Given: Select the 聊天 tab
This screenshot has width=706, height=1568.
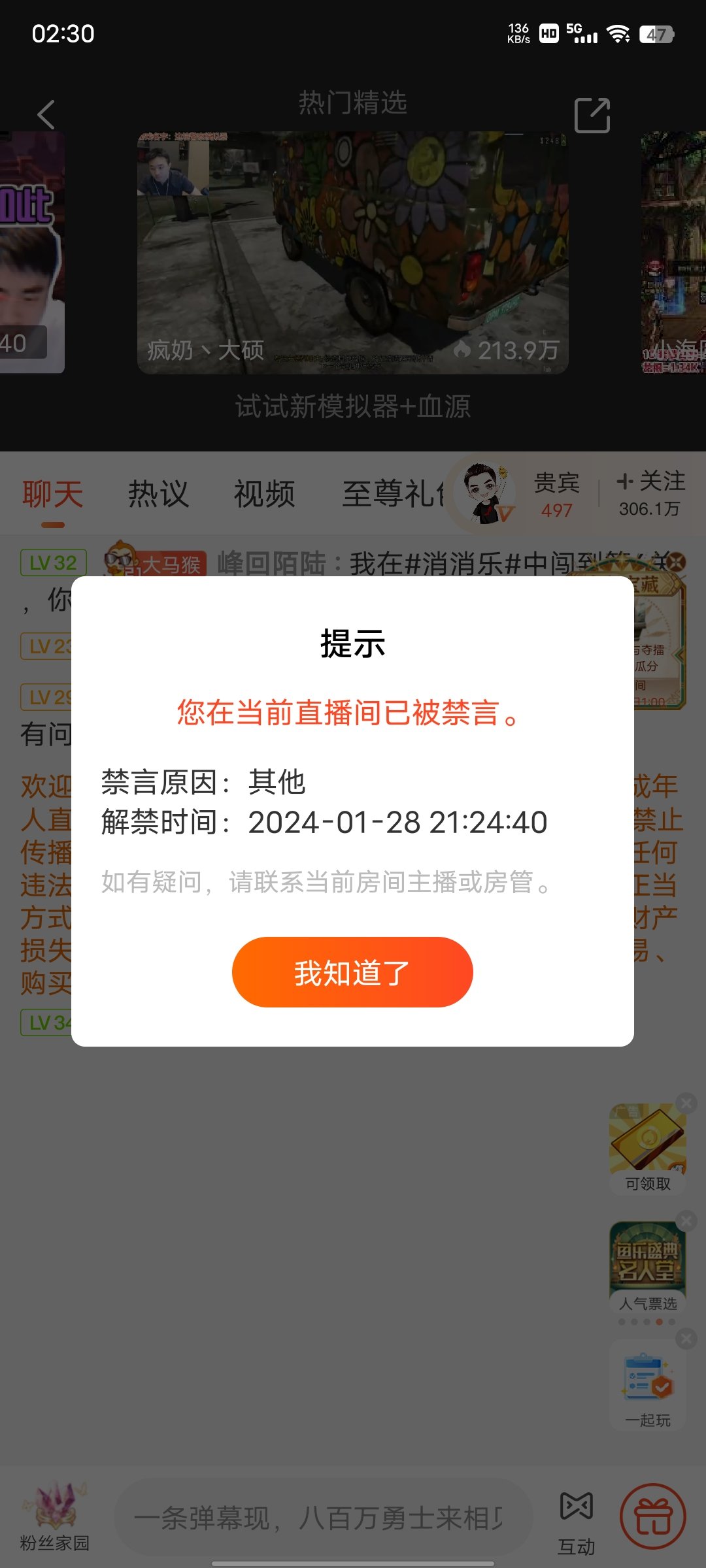Looking at the screenshot, I should coord(53,494).
